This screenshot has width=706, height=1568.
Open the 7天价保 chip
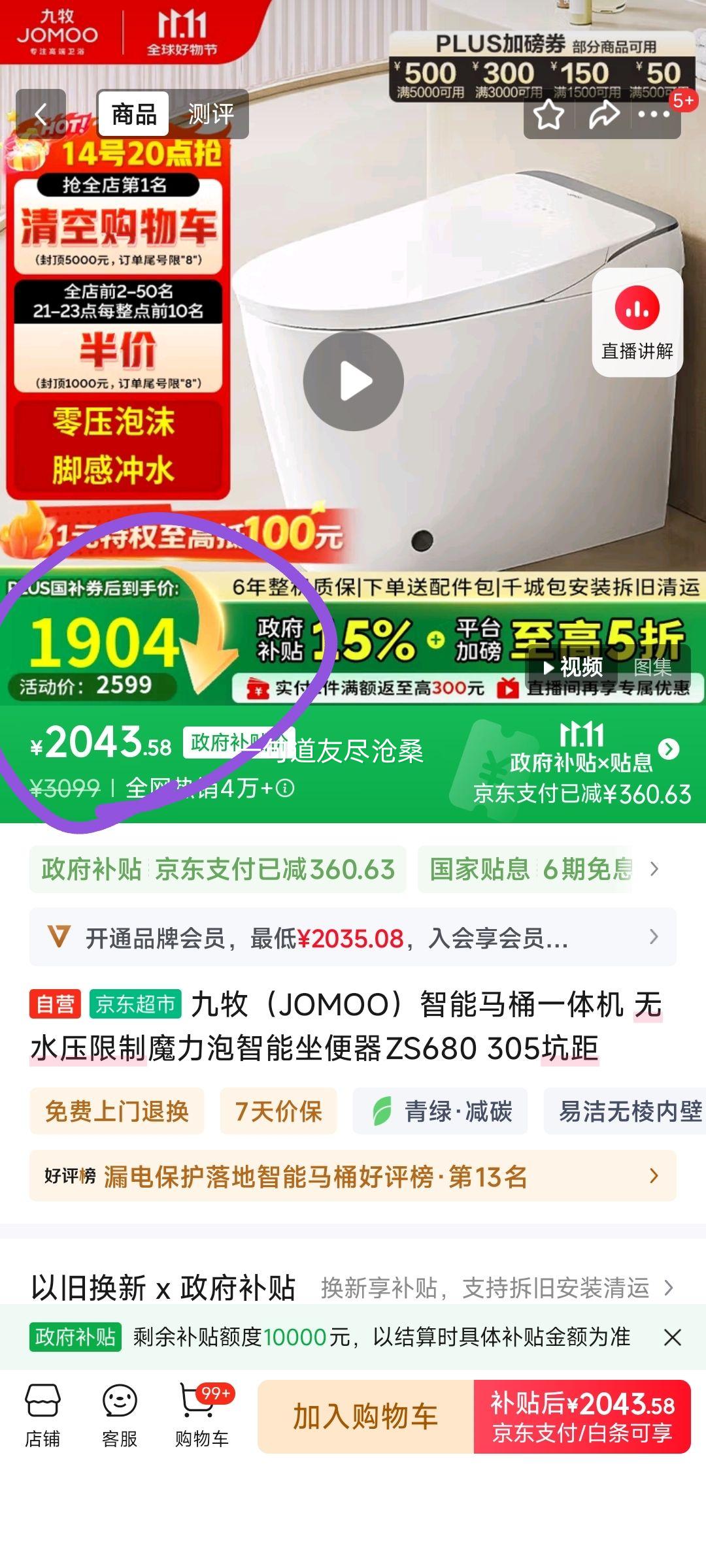tap(278, 1111)
